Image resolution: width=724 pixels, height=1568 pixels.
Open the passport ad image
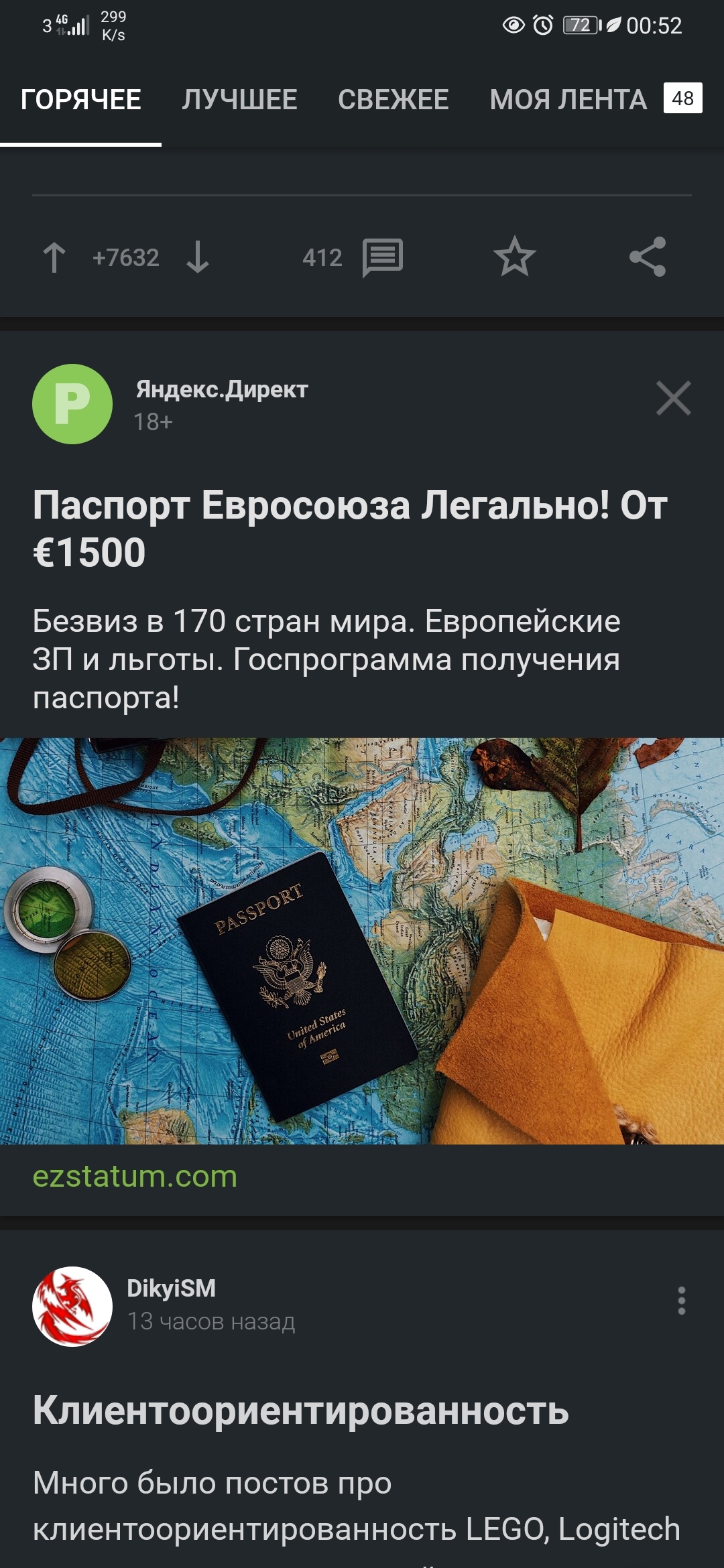[x=362, y=941]
